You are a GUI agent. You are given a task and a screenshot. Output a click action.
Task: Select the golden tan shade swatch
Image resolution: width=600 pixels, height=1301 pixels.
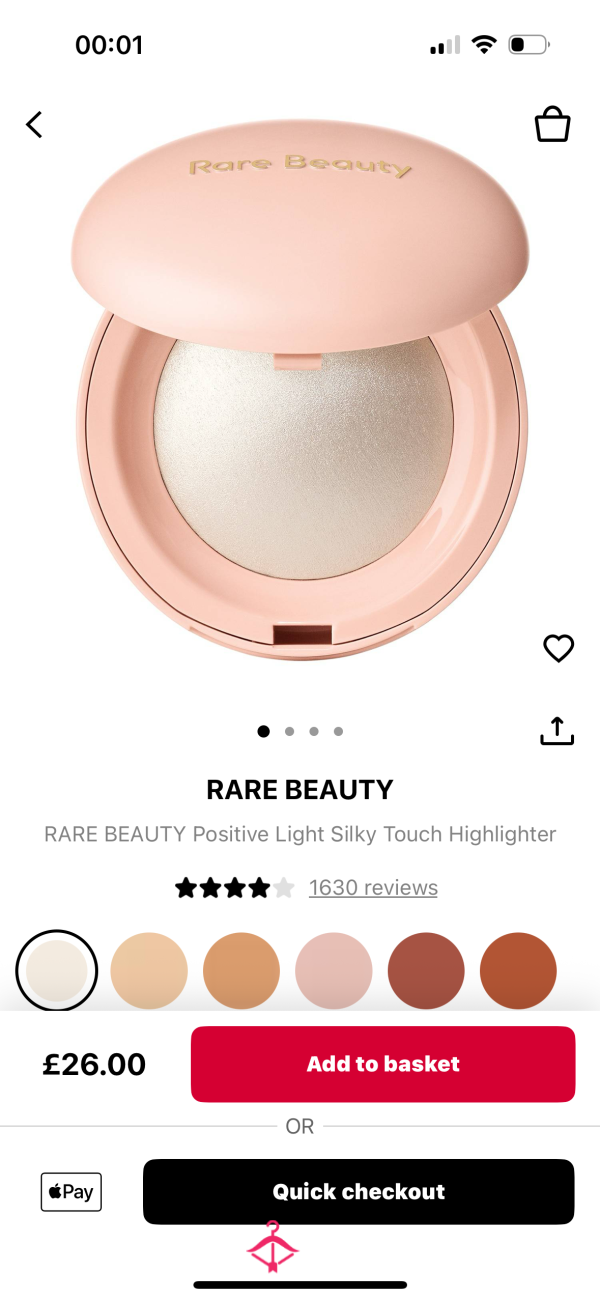pyautogui.click(x=241, y=971)
